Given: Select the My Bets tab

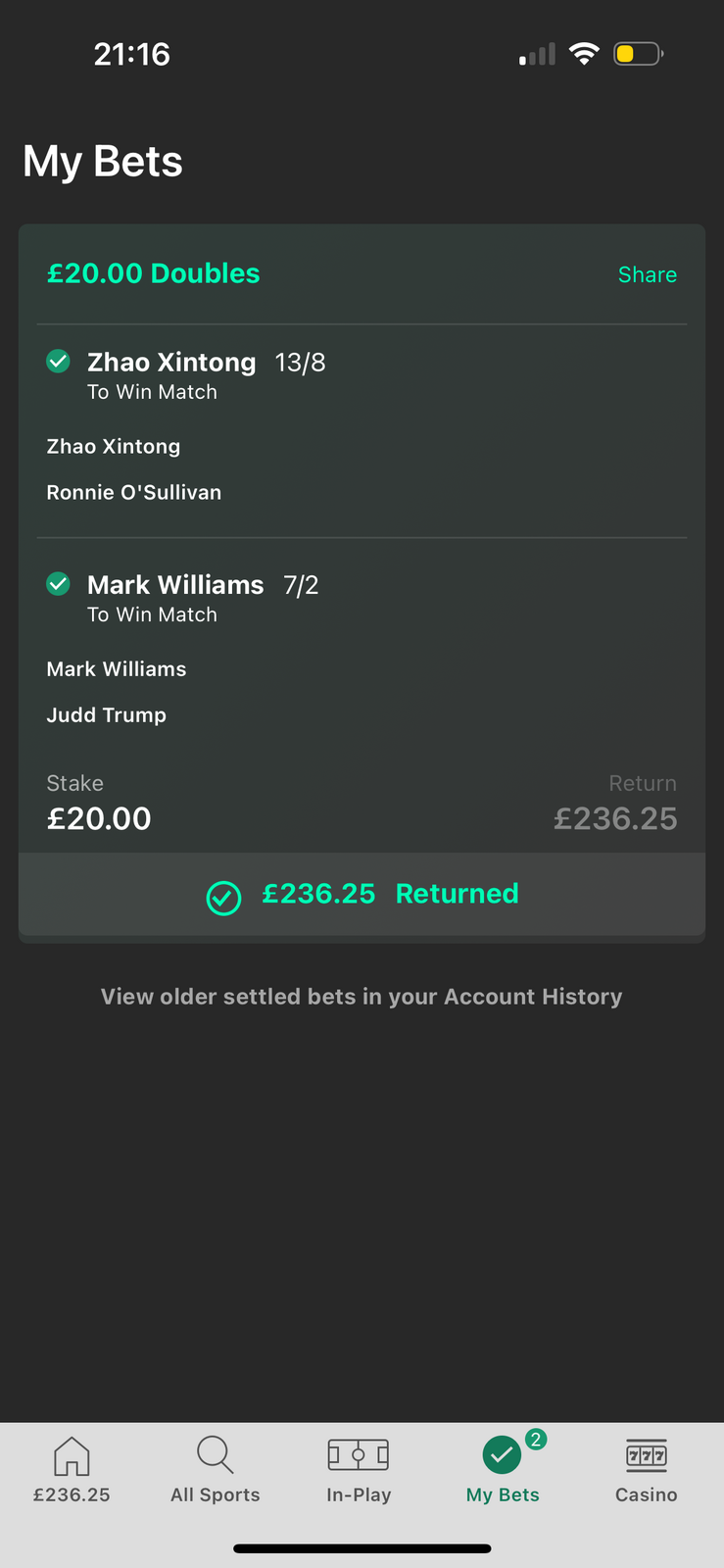Looking at the screenshot, I should [503, 1469].
